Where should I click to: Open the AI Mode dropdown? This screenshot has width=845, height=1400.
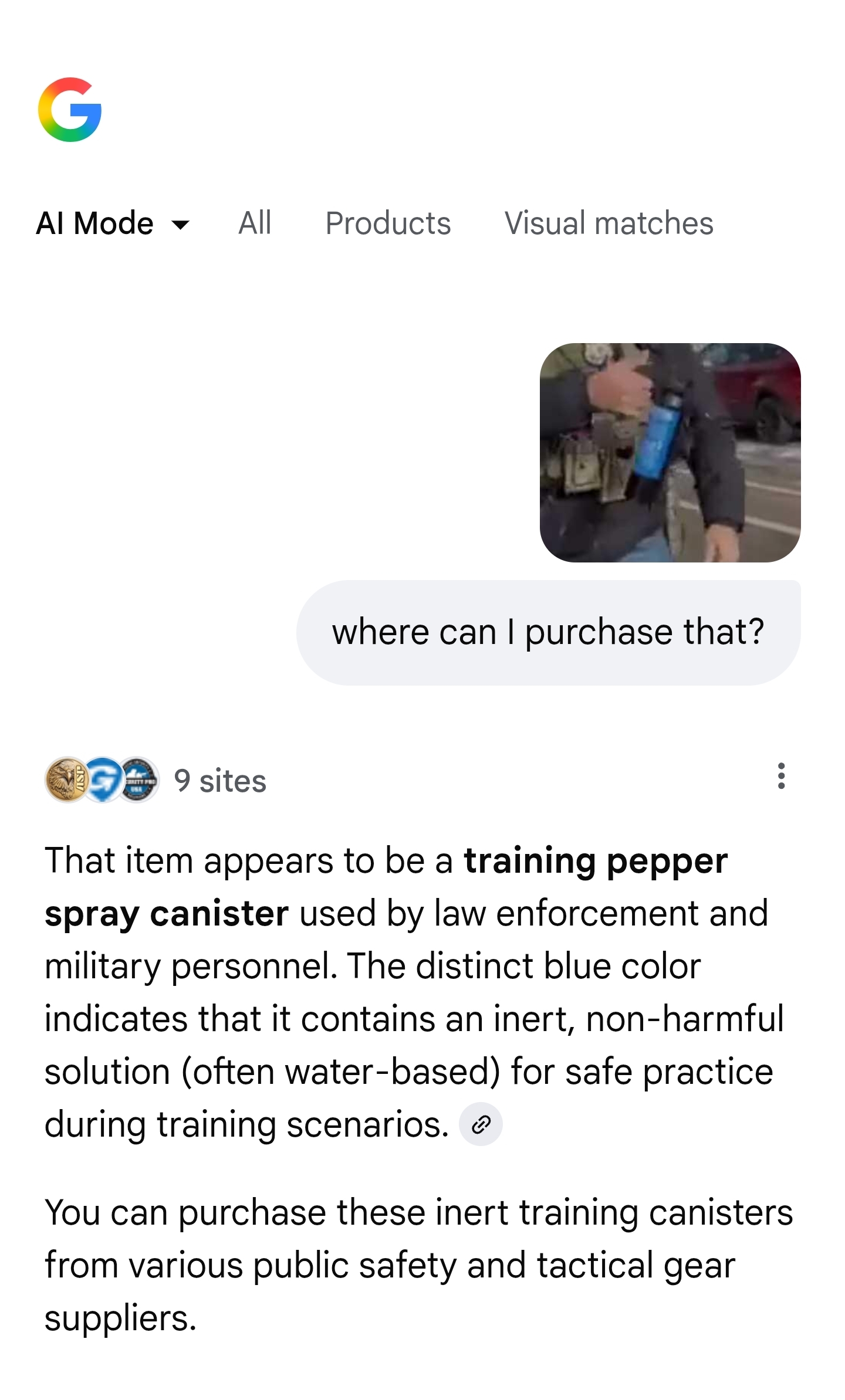[113, 223]
